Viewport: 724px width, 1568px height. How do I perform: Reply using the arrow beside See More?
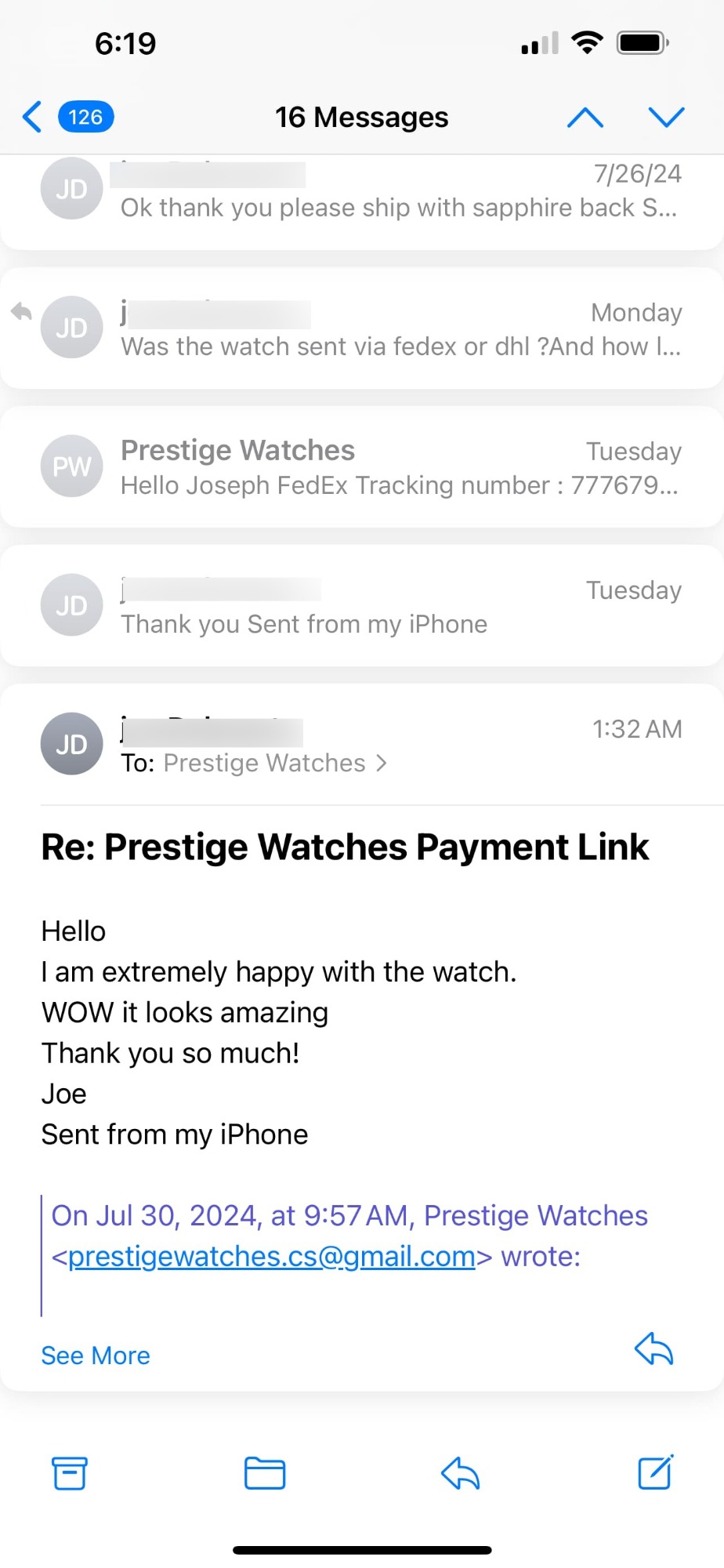pyautogui.click(x=653, y=1349)
